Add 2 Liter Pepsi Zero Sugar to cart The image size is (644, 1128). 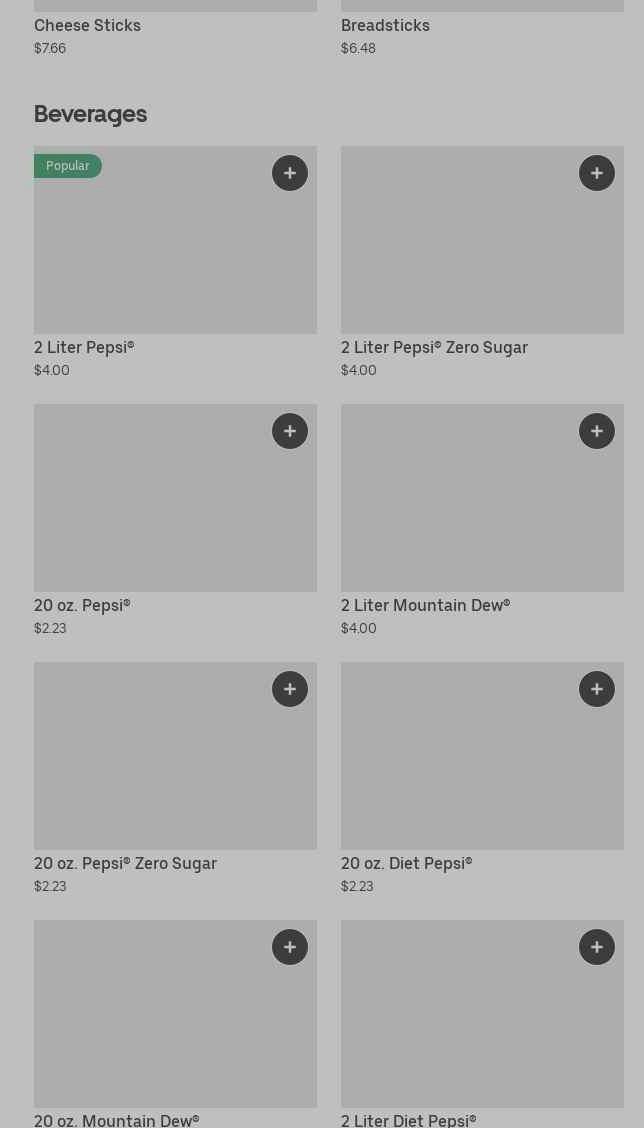point(597,173)
